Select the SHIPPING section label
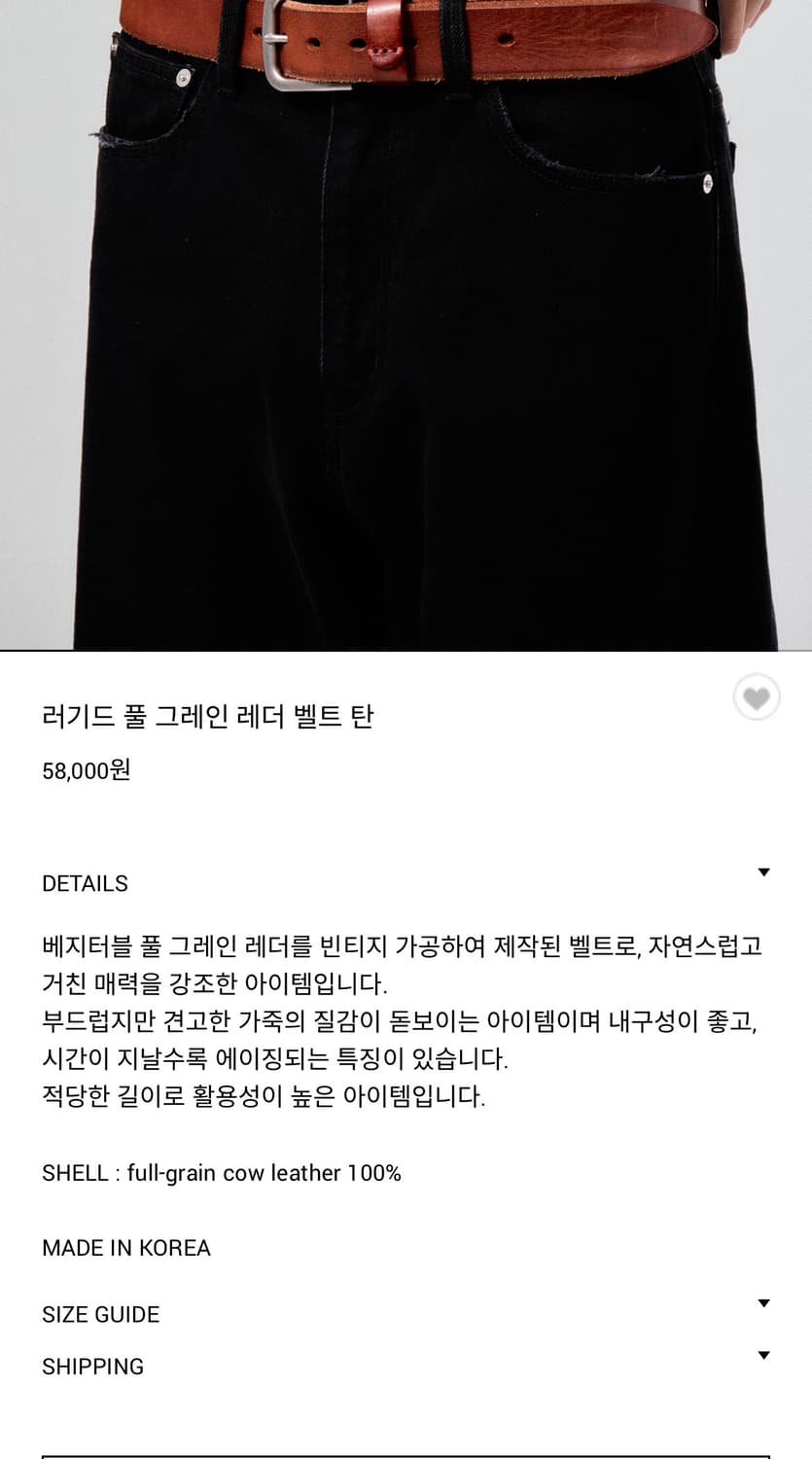The width and height of the screenshot is (812, 1459). pos(92,1366)
